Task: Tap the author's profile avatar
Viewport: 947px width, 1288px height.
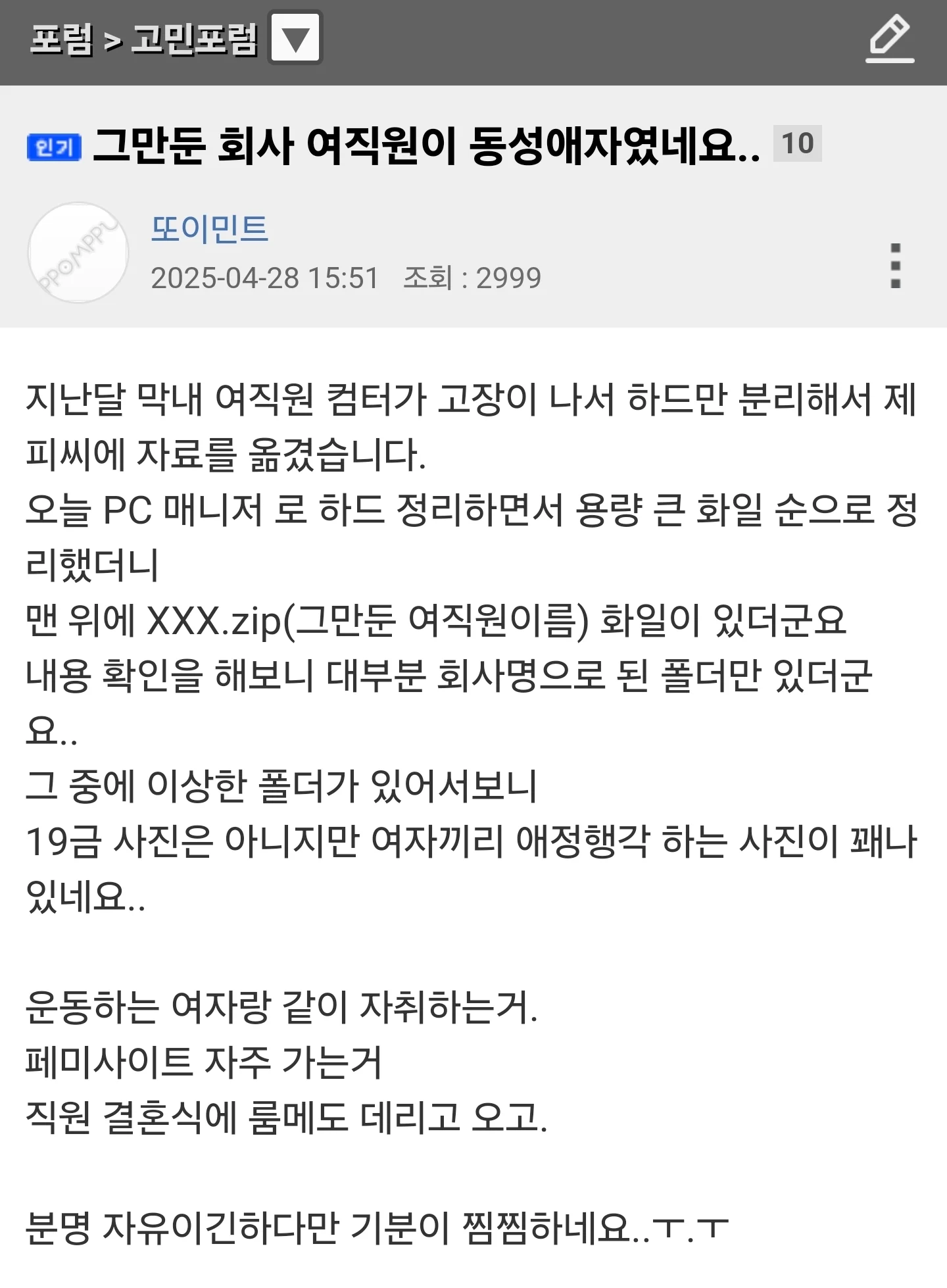Action: [79, 253]
